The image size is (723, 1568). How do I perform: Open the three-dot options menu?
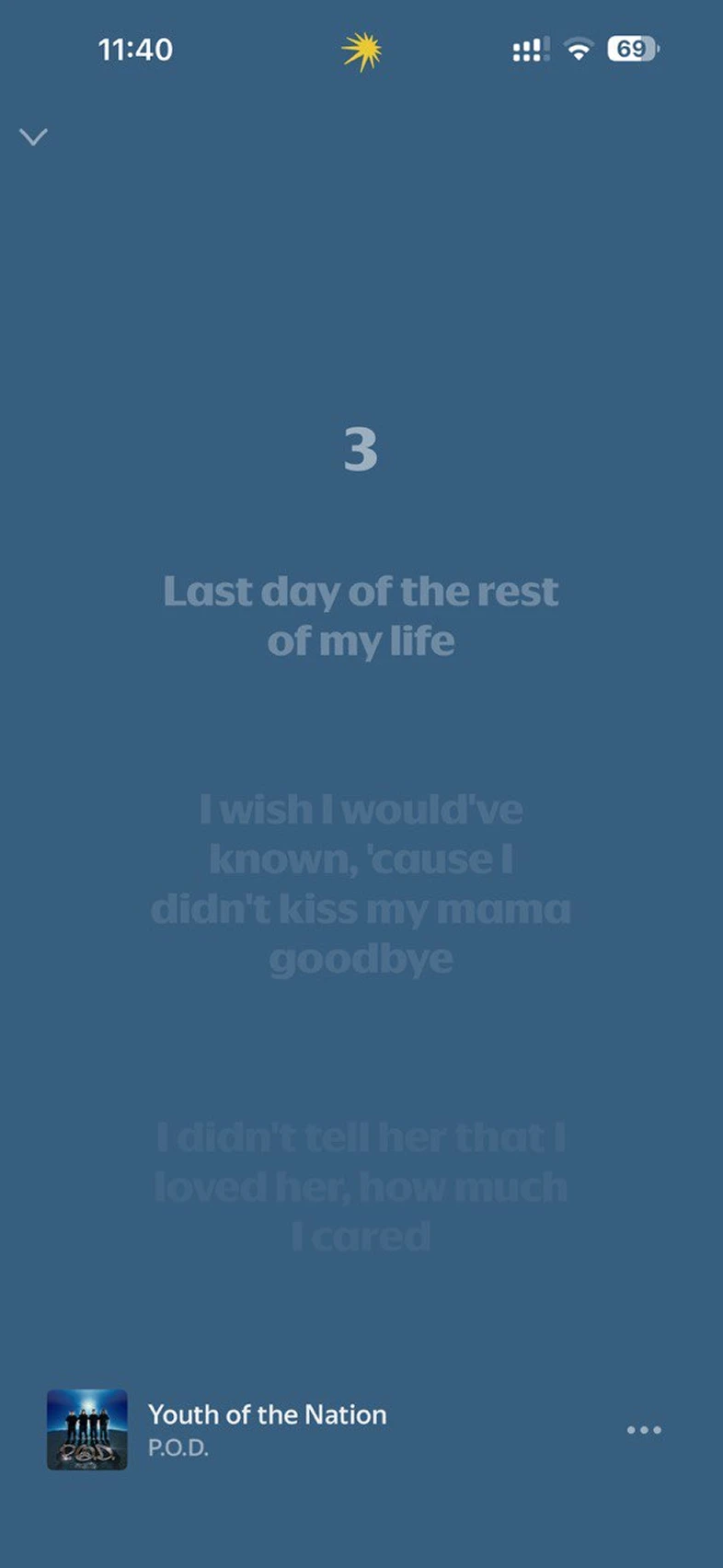[x=643, y=1429]
